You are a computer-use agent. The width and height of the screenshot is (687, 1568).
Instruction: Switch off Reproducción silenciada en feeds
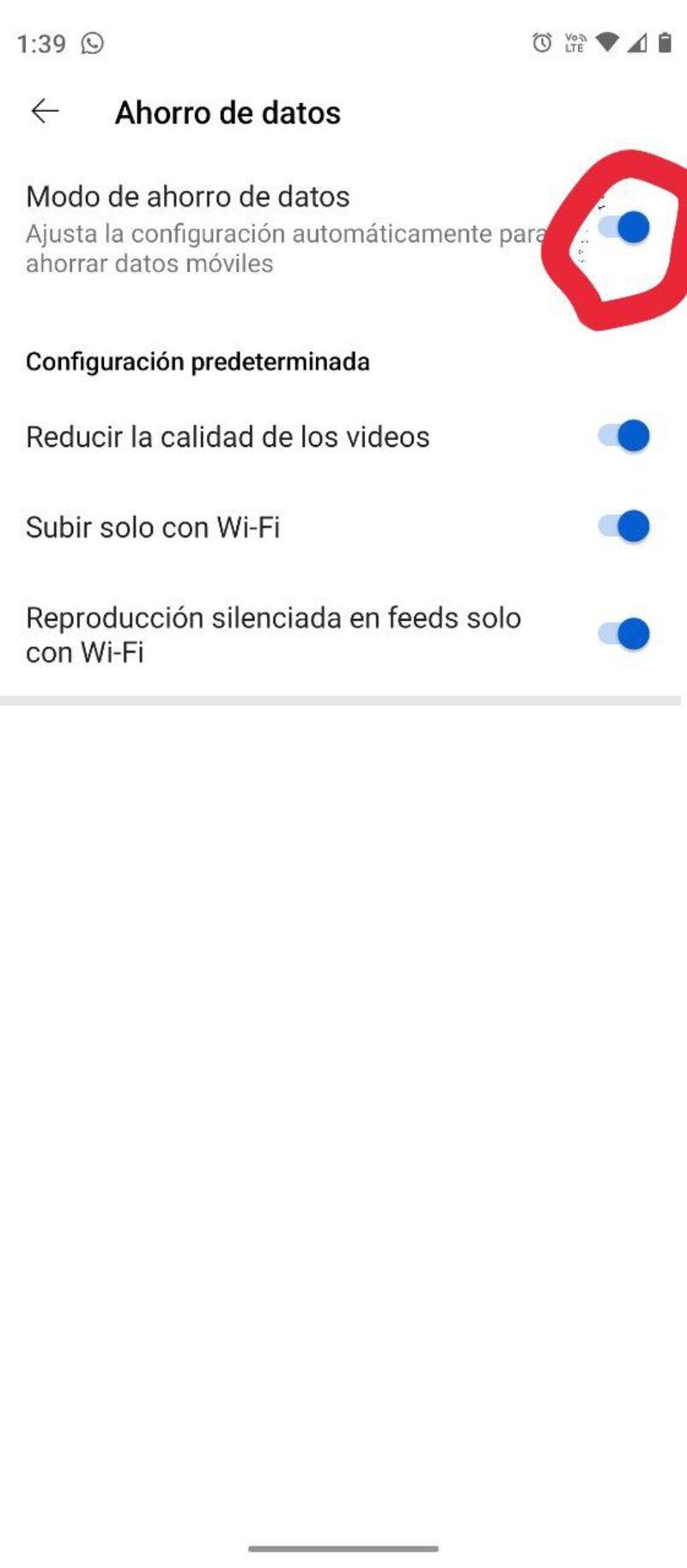coord(624,635)
